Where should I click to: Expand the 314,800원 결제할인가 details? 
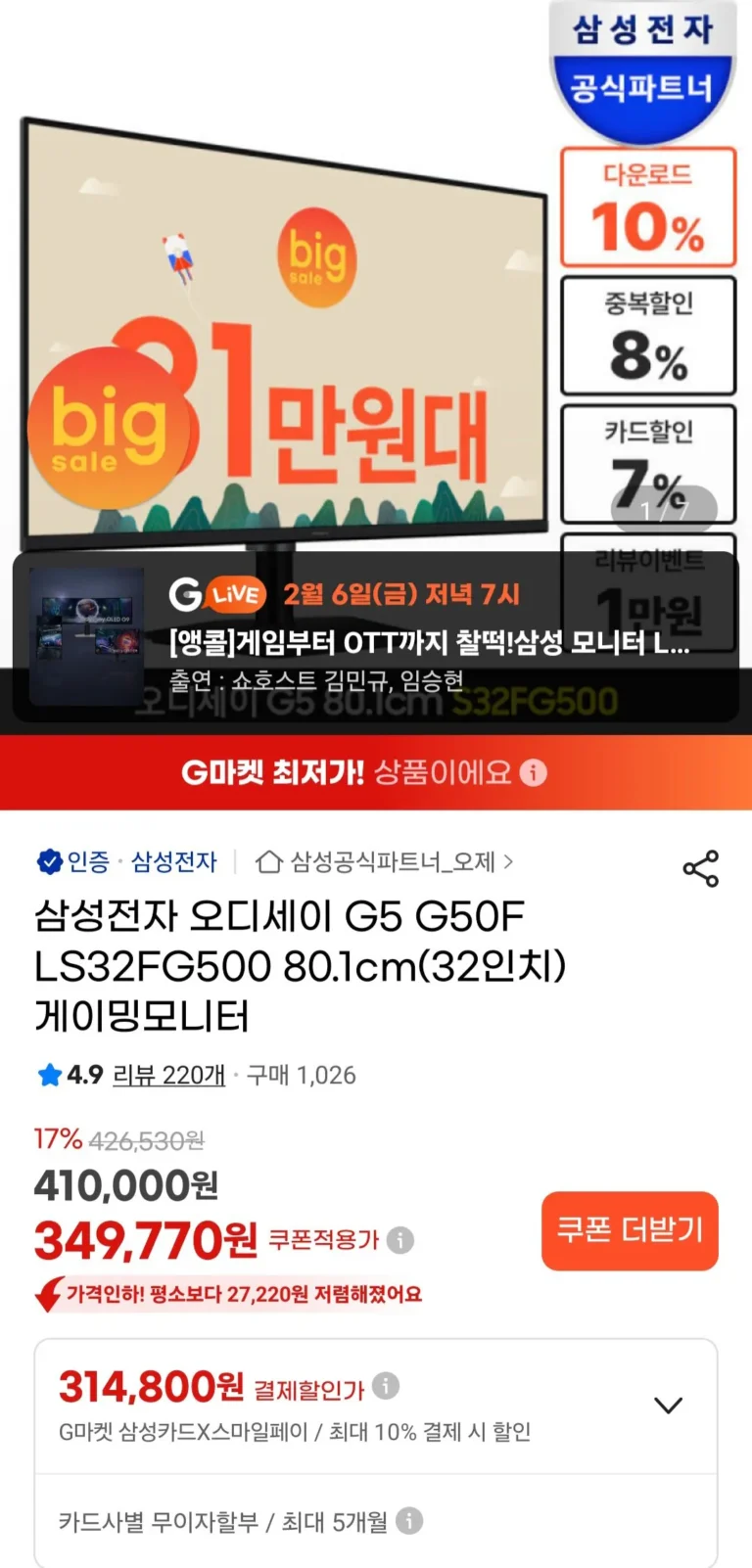pos(668,1406)
